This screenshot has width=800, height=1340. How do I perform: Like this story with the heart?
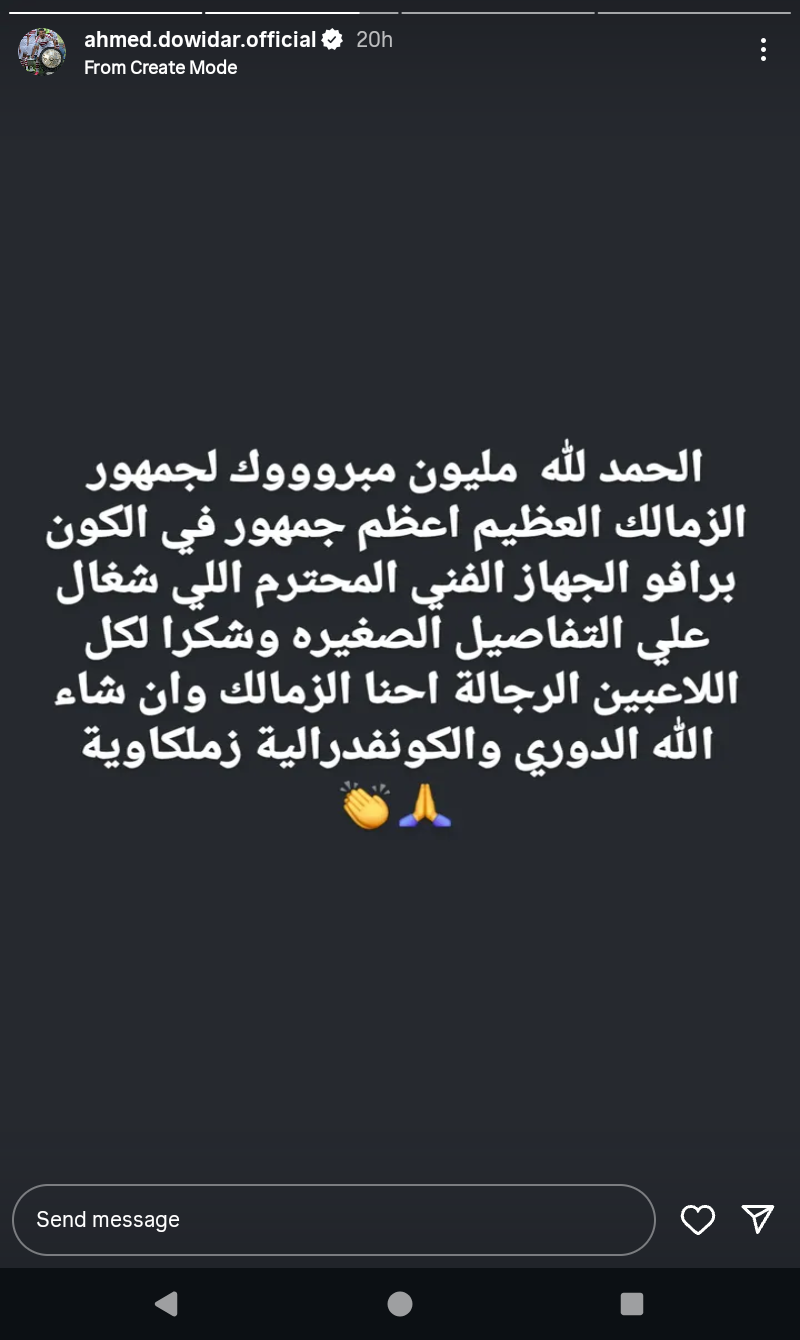697,1219
